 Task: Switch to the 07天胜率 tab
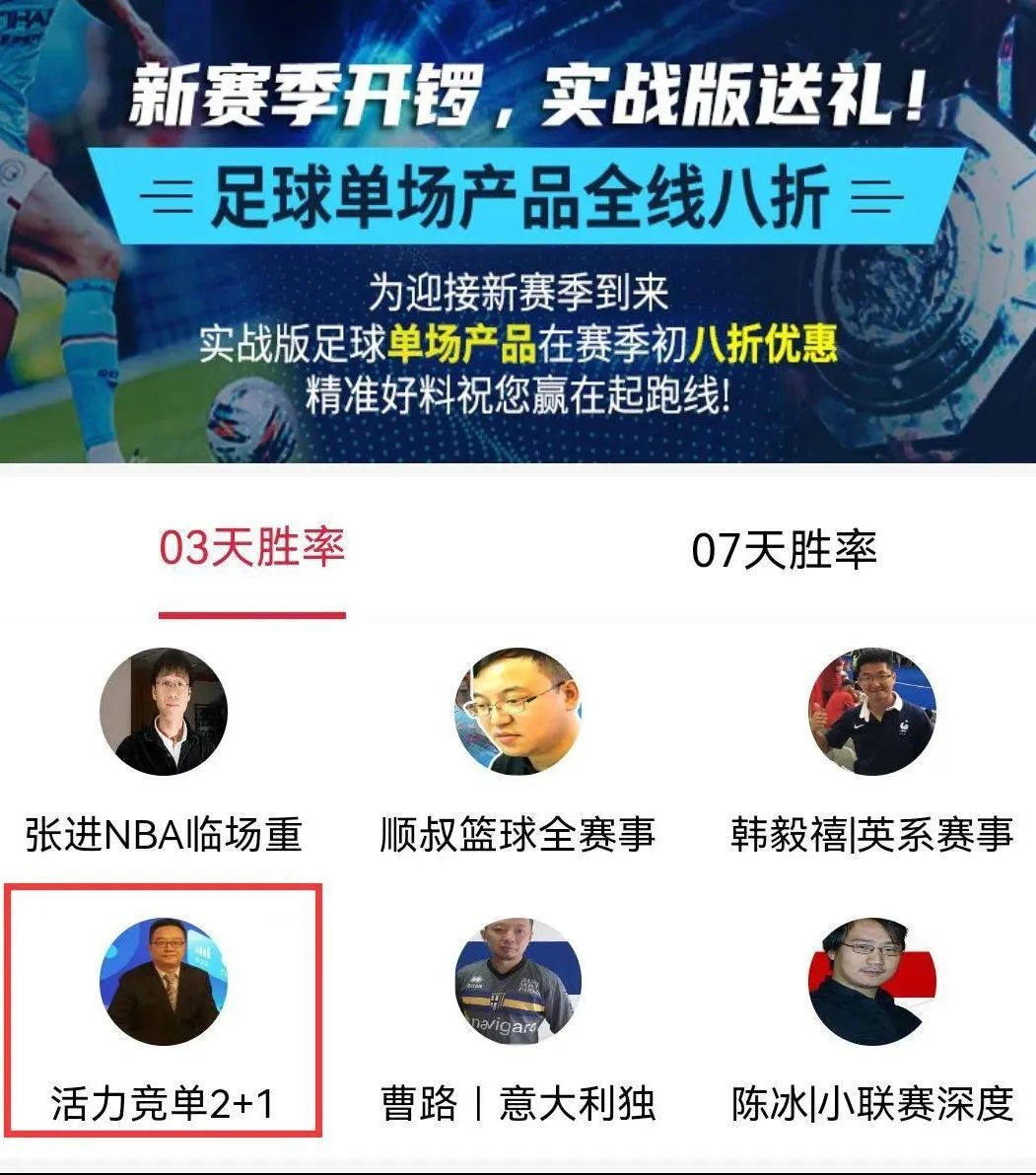tap(784, 550)
